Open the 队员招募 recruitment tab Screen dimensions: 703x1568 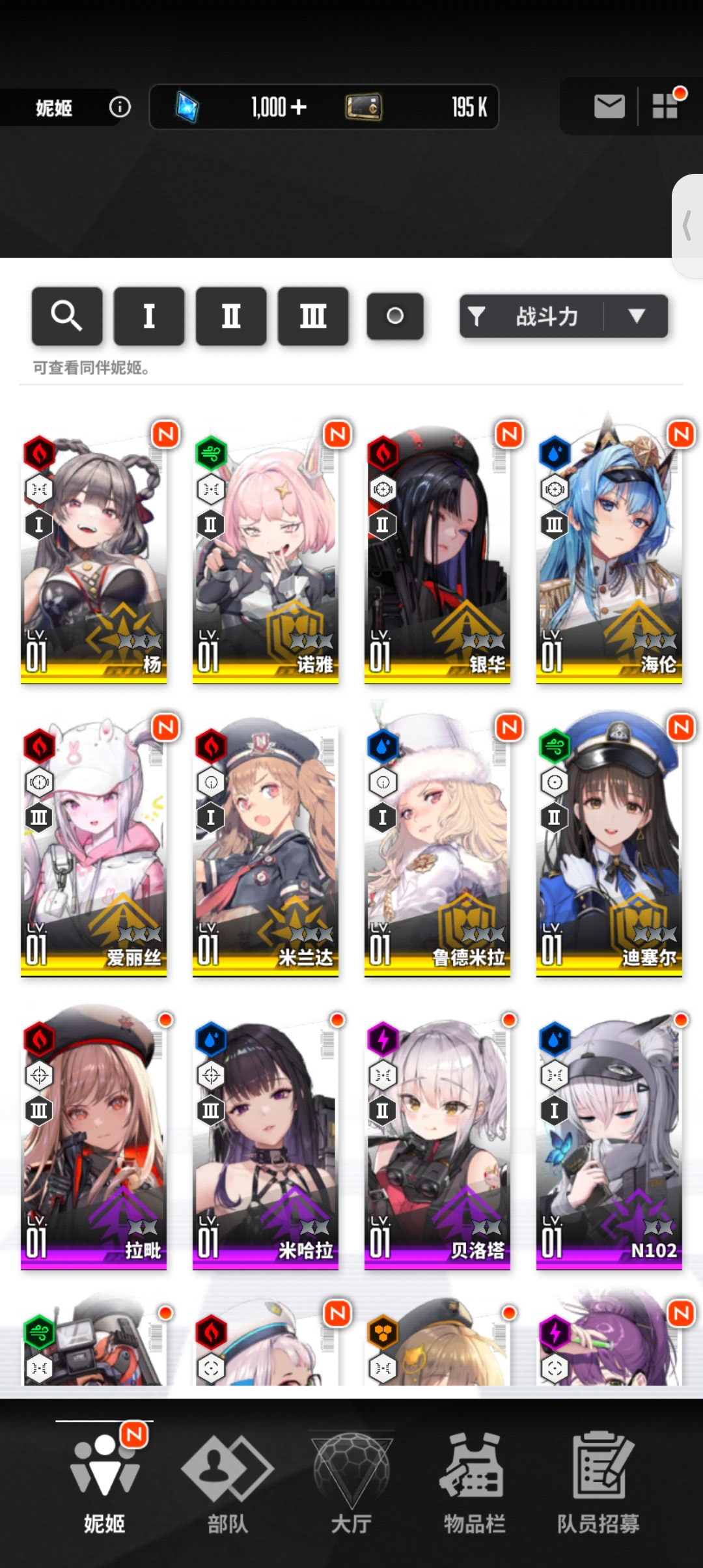[598, 1481]
